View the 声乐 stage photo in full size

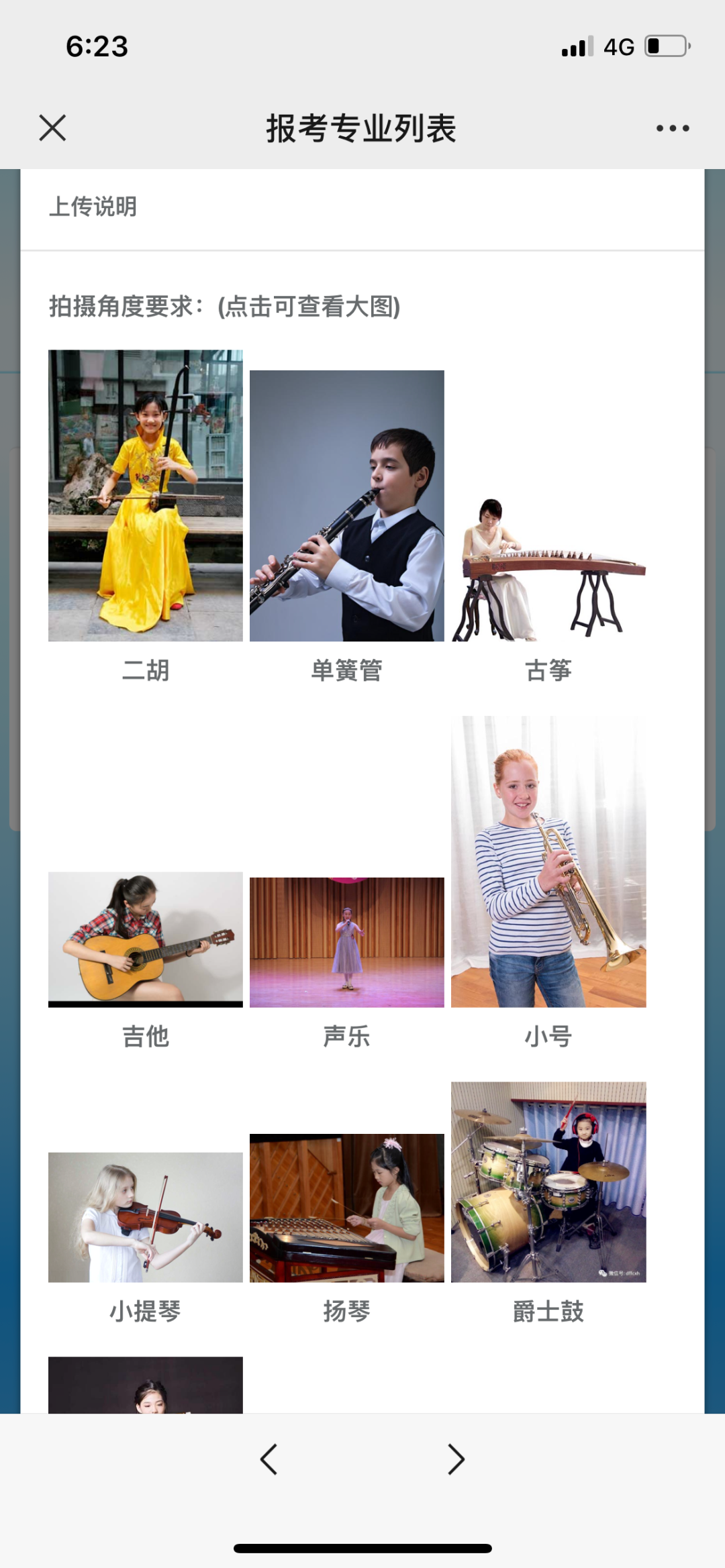346,942
